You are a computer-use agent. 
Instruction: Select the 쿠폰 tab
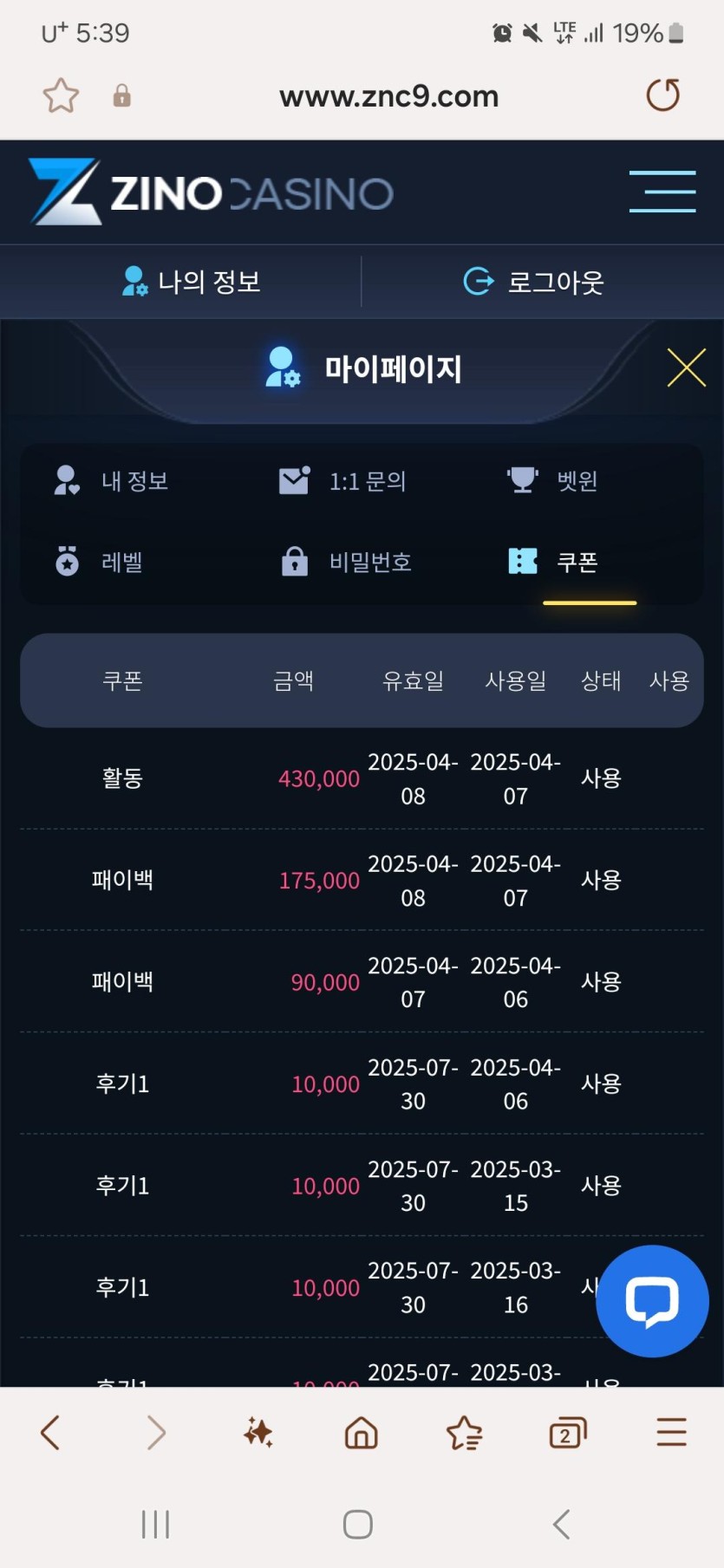coord(555,562)
